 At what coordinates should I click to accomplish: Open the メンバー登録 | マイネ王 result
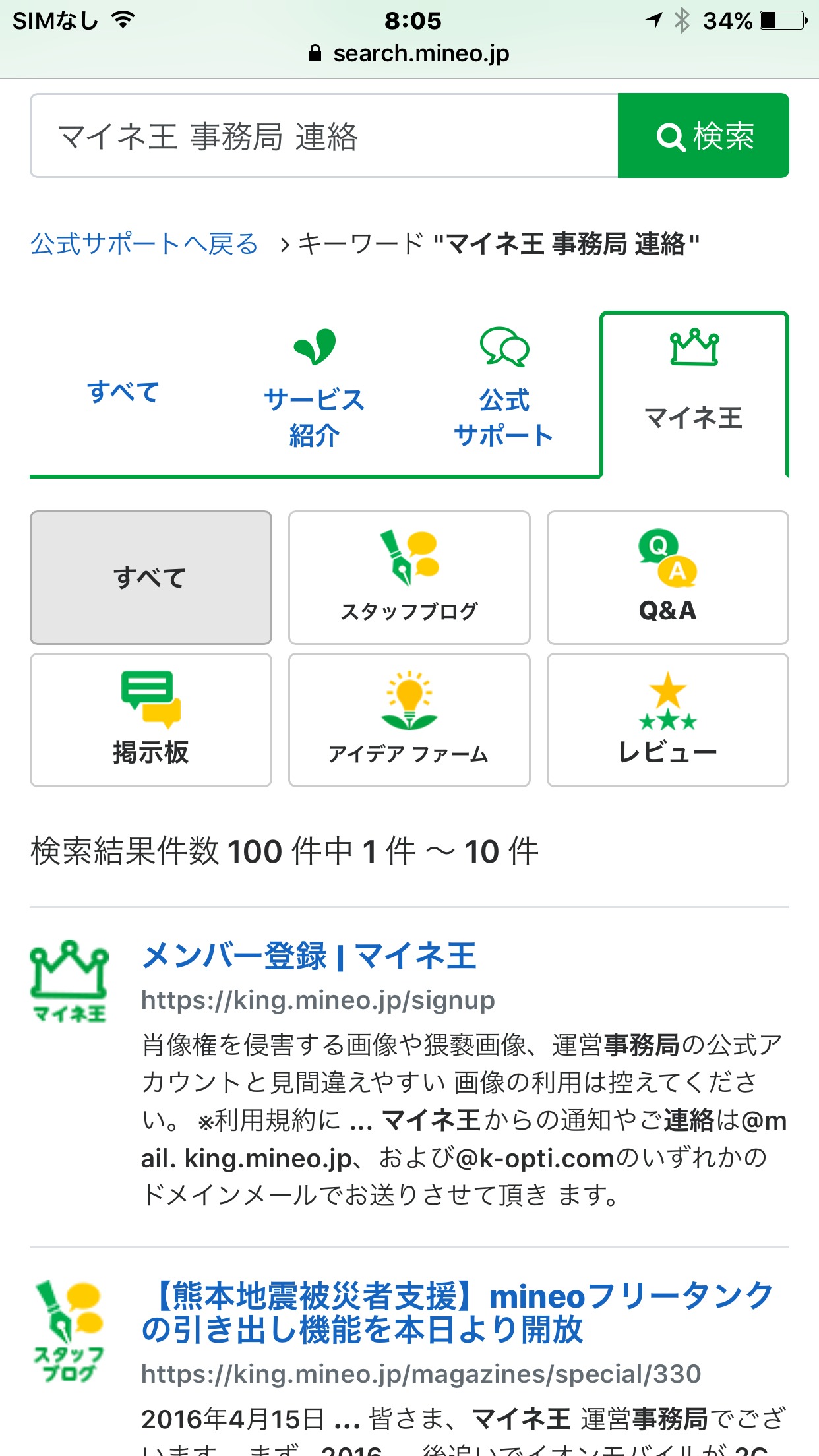point(309,956)
